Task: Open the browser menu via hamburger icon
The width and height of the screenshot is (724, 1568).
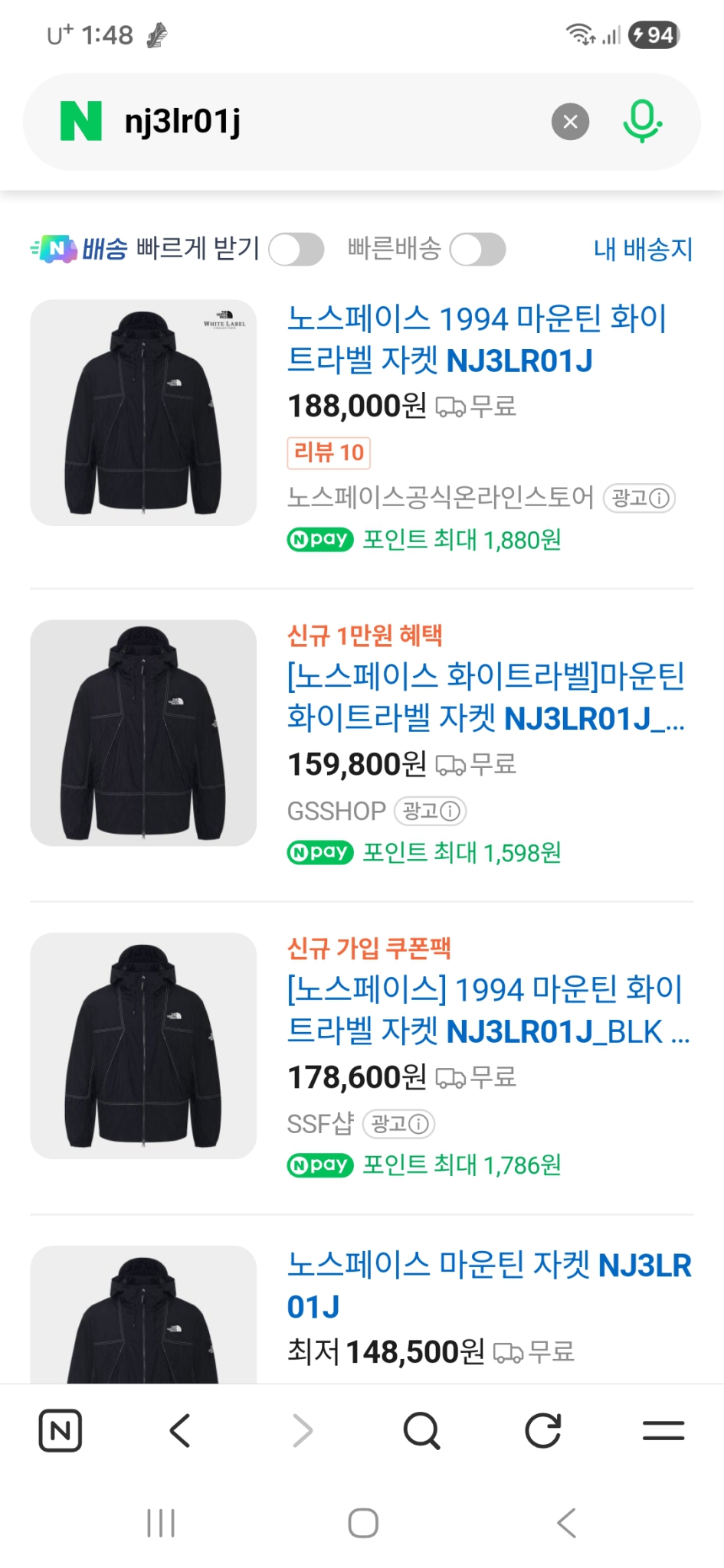Action: (x=663, y=1431)
